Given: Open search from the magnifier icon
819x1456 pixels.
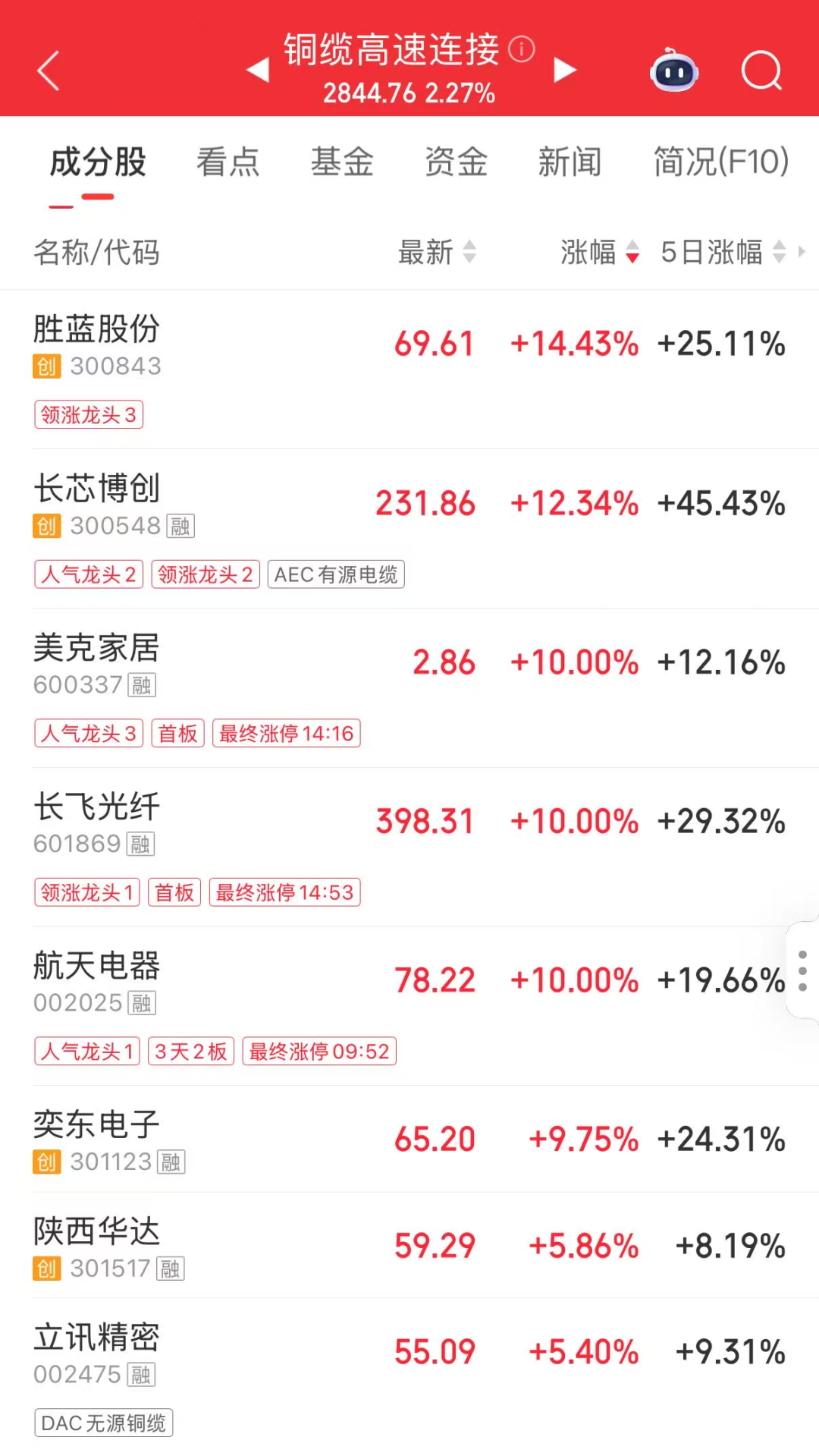Looking at the screenshot, I should point(761,71).
